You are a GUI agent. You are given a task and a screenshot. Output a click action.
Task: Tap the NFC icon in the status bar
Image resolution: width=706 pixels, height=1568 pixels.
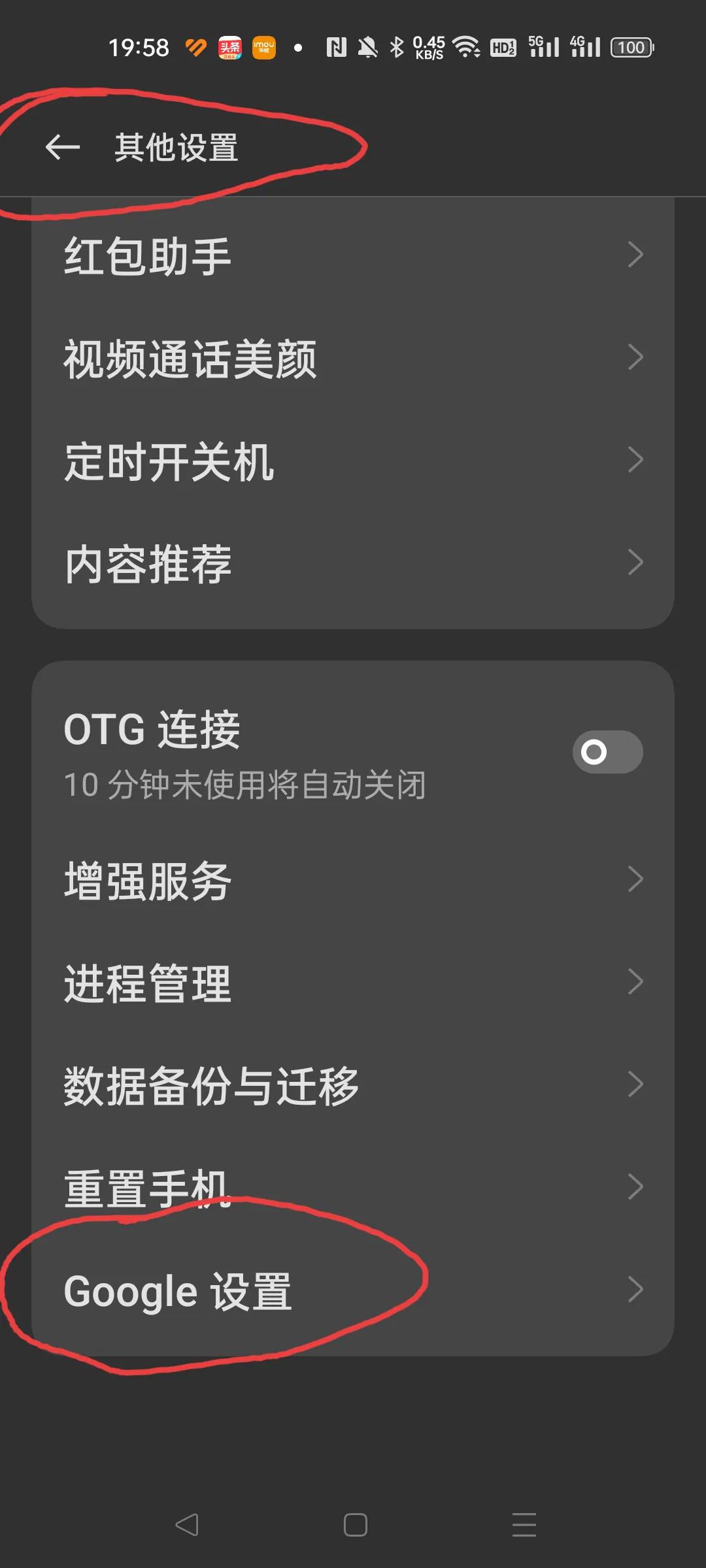tap(335, 46)
